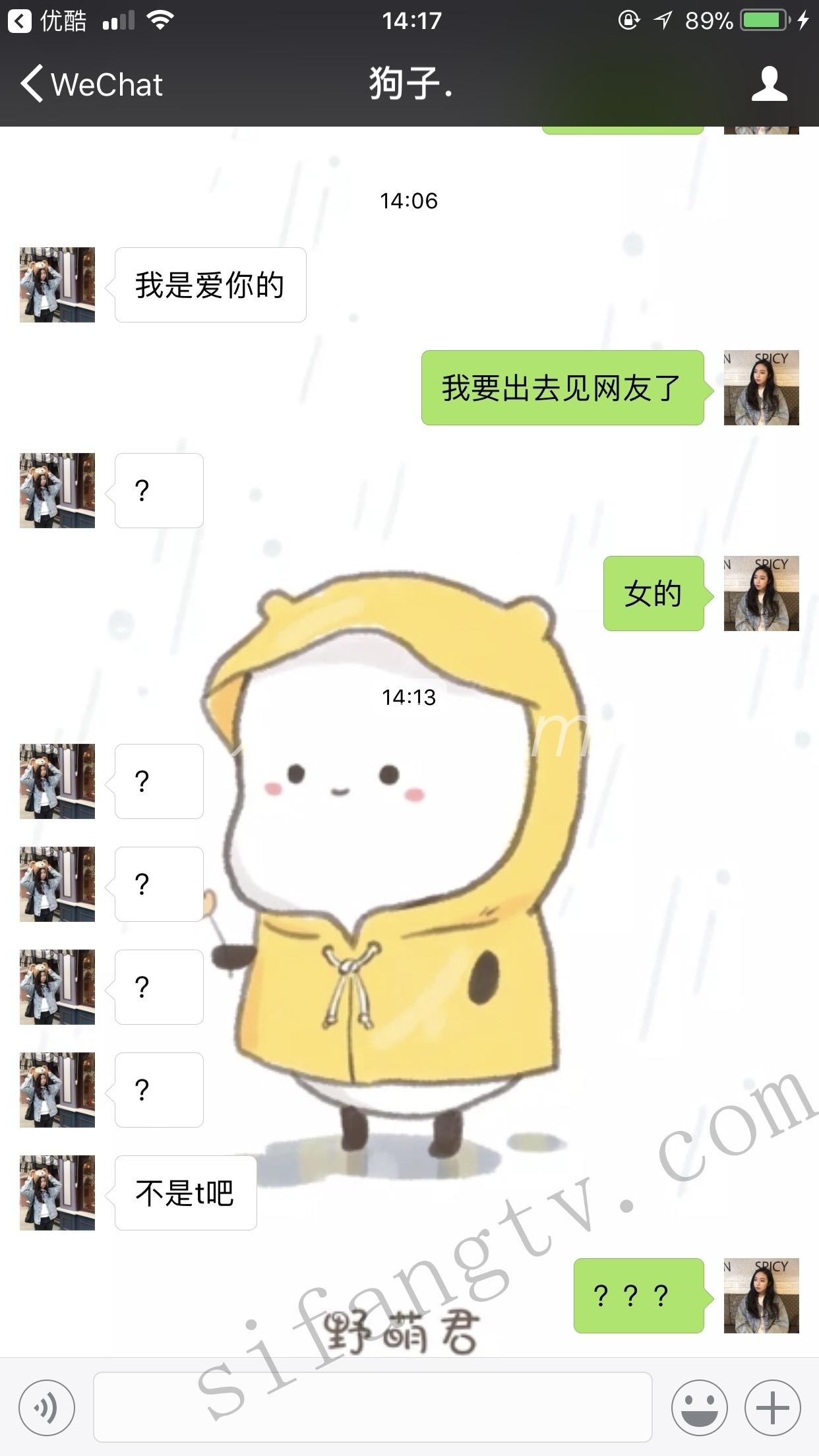The width and height of the screenshot is (819, 1456).
Task: Open sender avatar beside 我是爱你的
Action: point(57,285)
